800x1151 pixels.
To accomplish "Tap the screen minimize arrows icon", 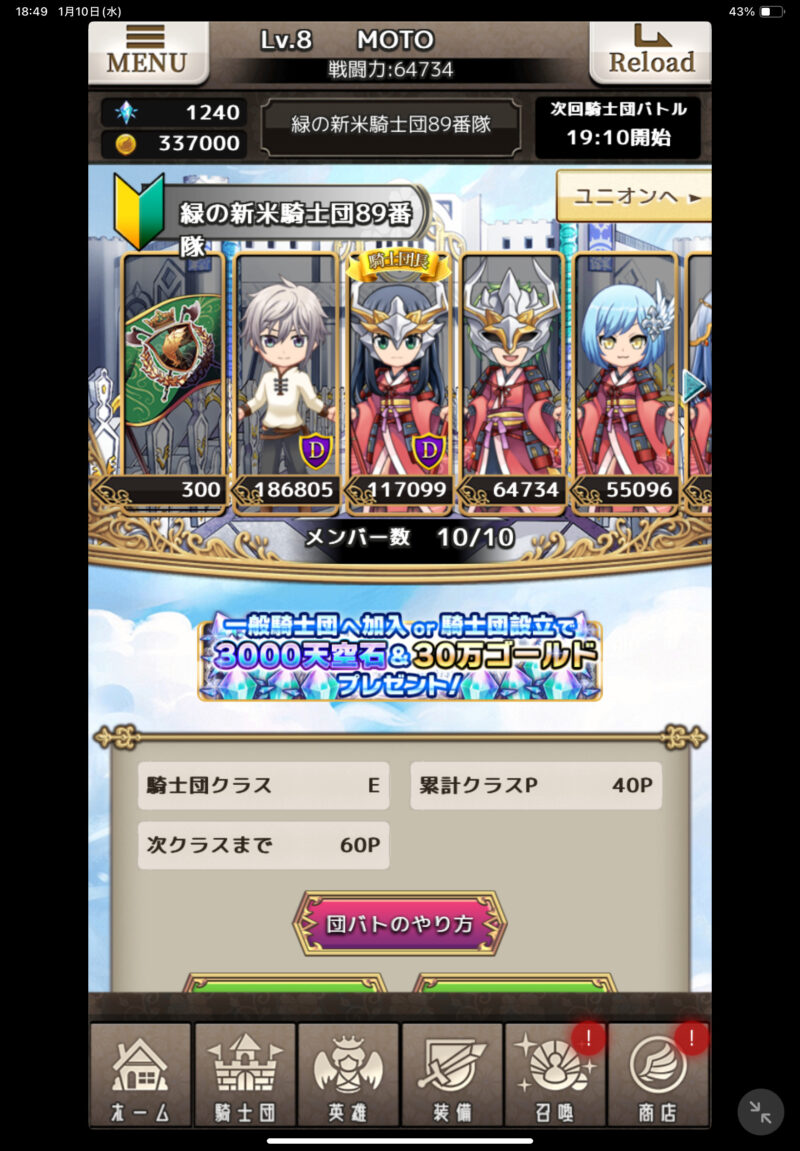I will pyautogui.click(x=760, y=1111).
